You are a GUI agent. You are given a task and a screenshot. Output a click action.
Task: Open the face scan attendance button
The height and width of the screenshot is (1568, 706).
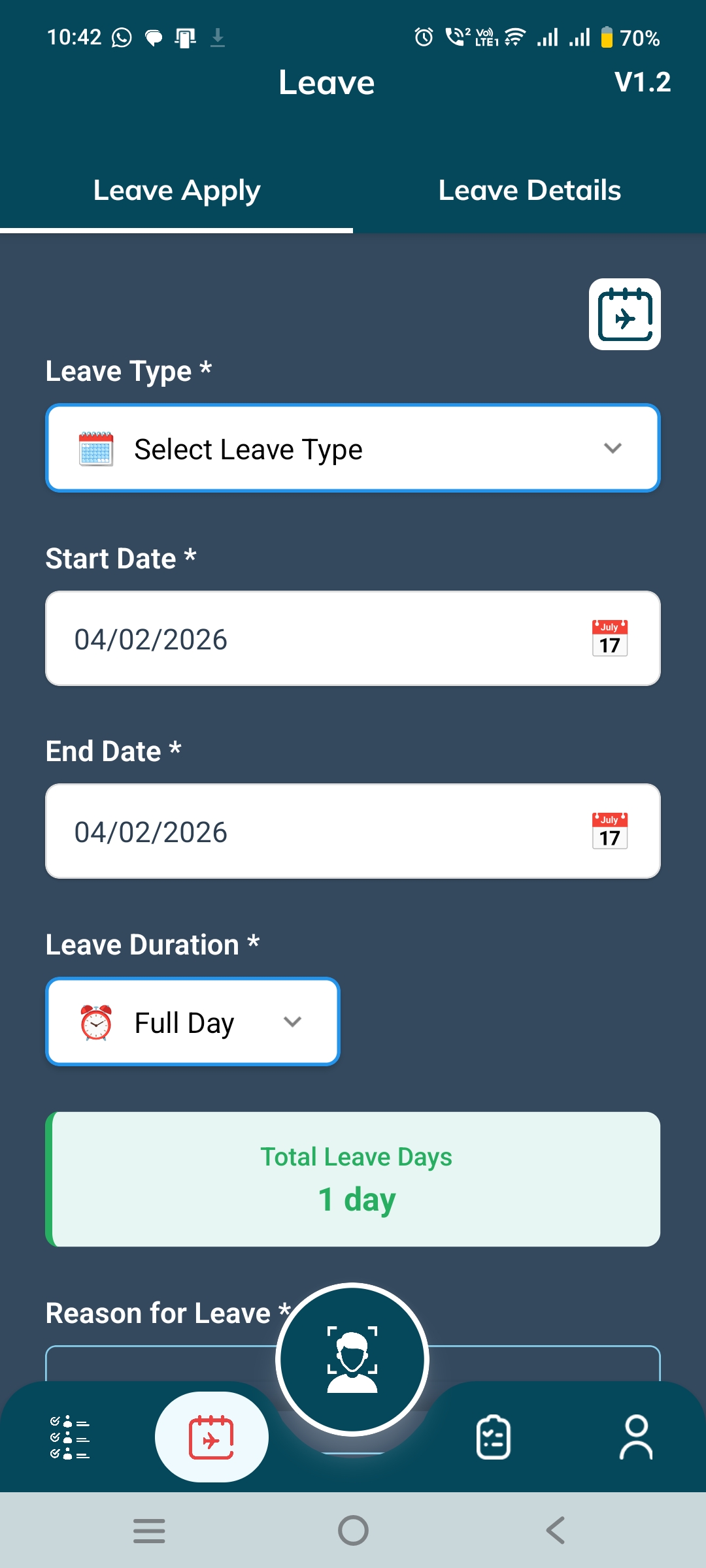[x=352, y=1360]
